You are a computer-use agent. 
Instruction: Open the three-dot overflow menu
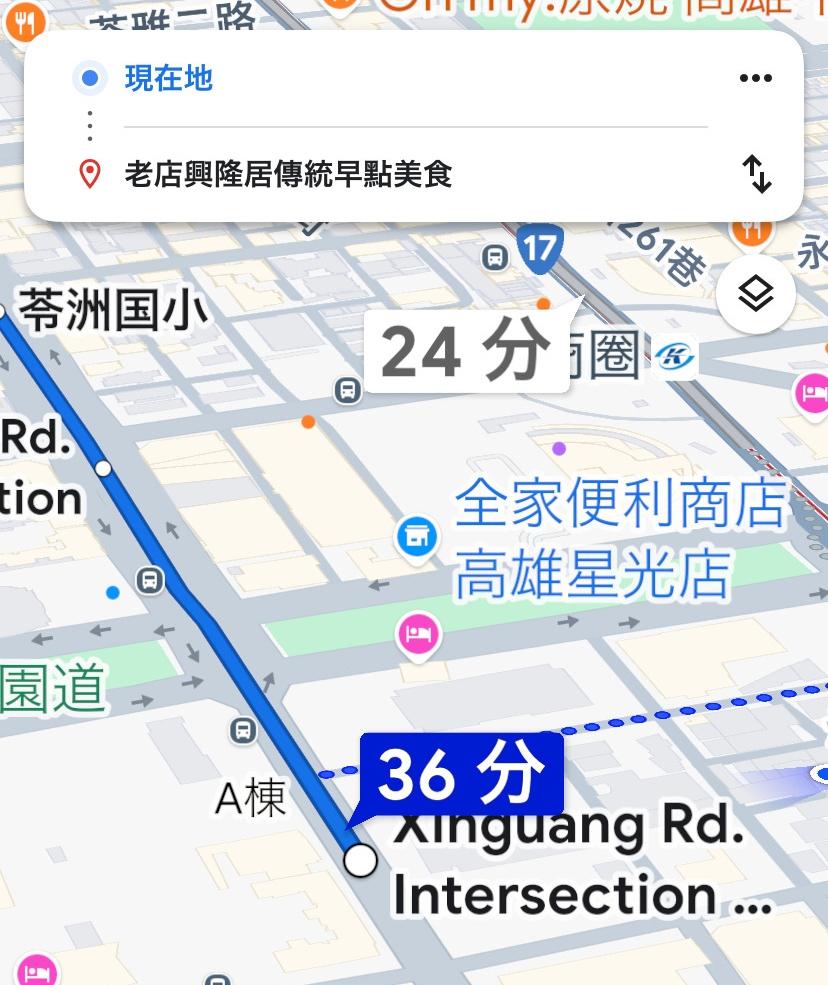[x=755, y=79]
